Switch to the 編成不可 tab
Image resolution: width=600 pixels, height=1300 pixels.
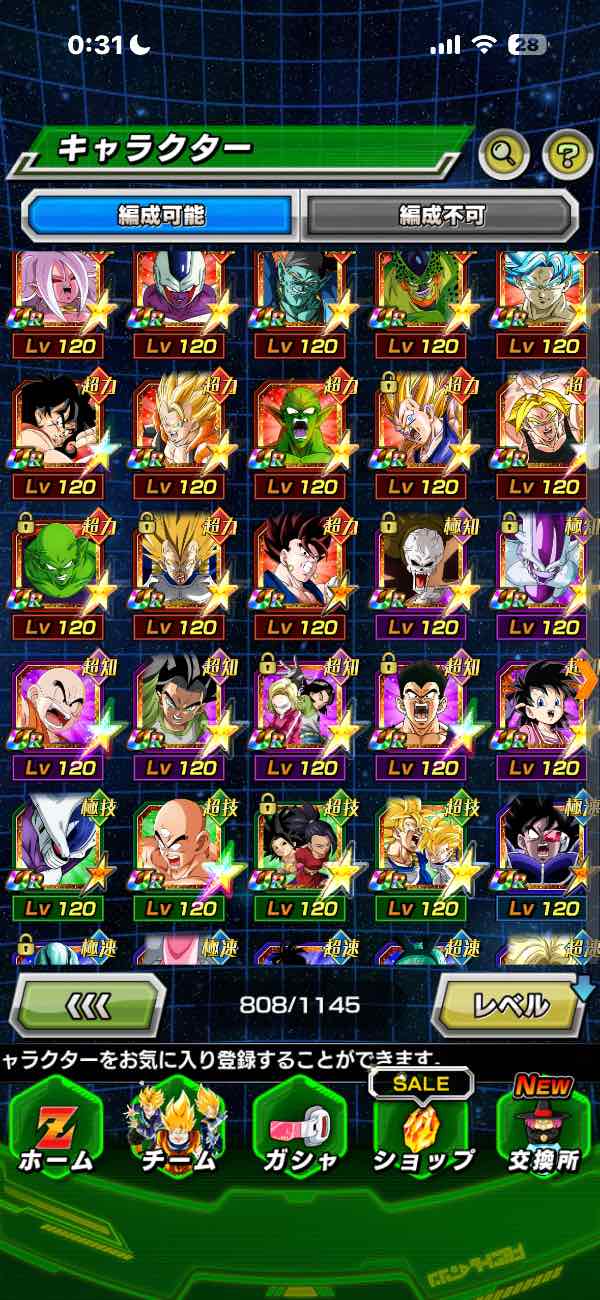click(x=441, y=215)
